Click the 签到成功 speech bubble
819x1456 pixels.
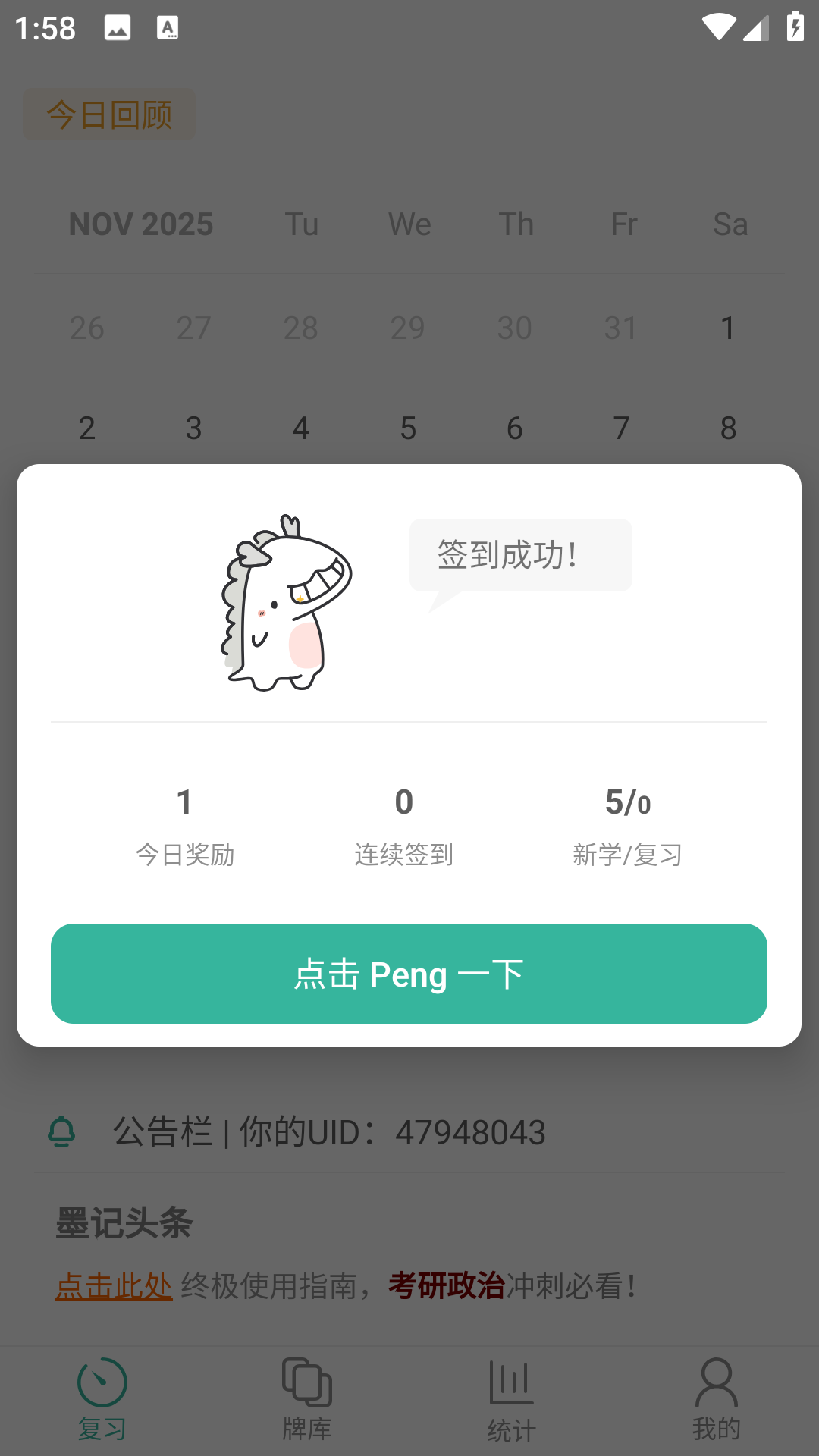[x=521, y=554]
